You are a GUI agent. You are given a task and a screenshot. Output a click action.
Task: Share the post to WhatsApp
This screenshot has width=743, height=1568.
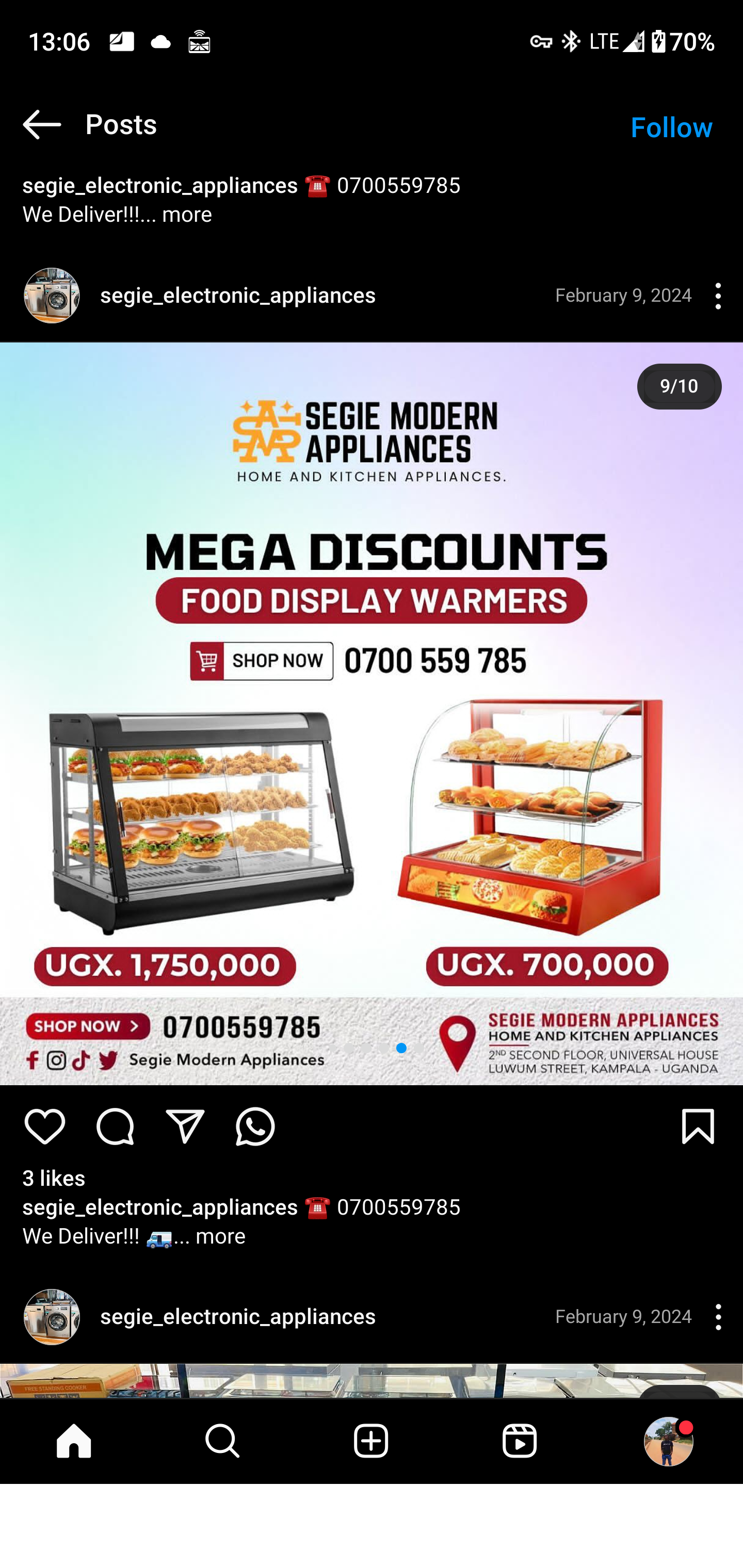point(255,1126)
